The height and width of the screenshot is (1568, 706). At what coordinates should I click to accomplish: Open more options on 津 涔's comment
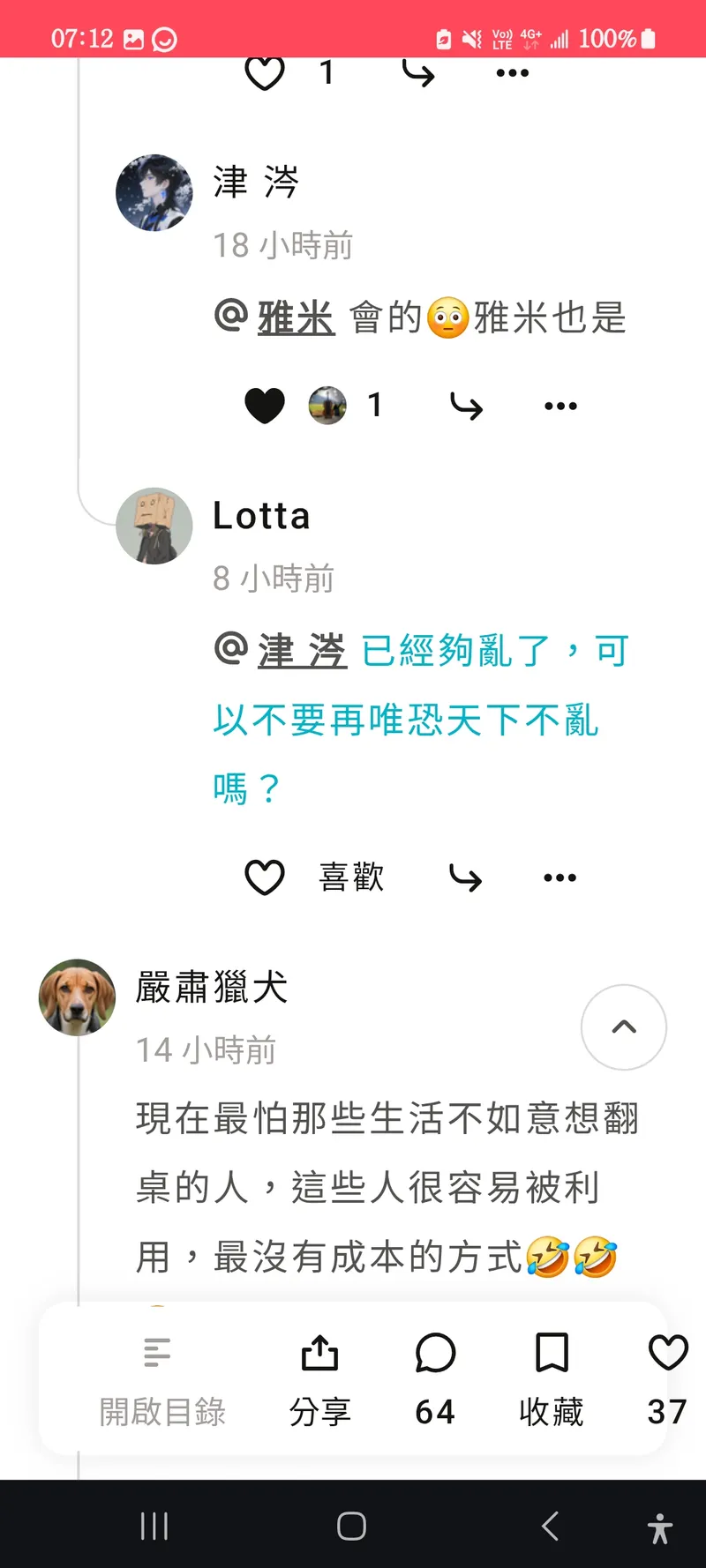click(x=560, y=406)
